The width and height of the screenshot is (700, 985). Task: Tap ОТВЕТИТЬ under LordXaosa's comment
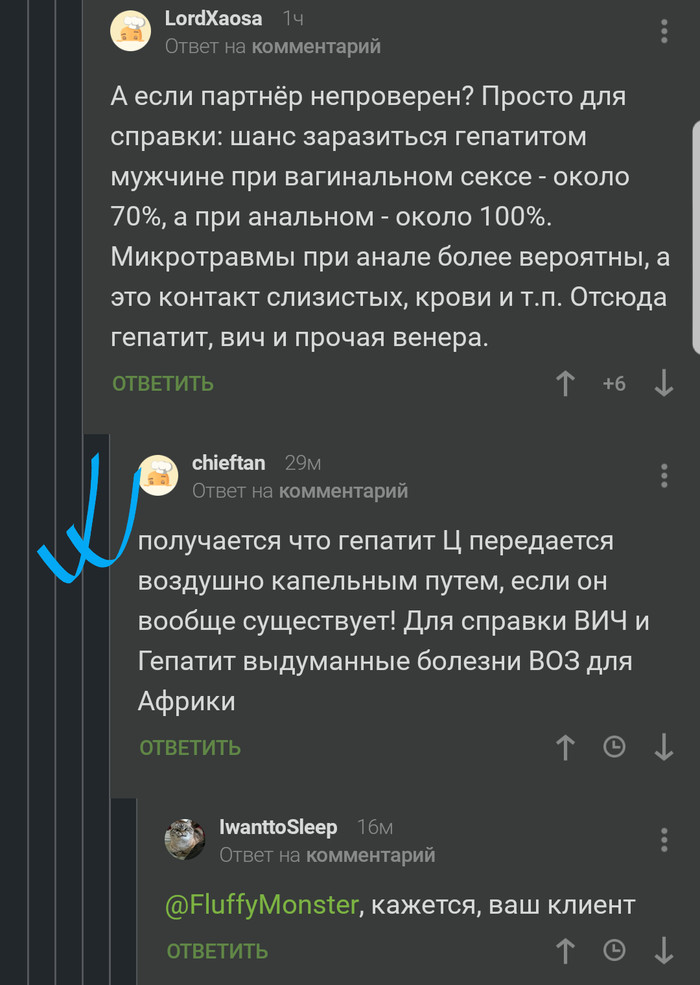click(163, 383)
